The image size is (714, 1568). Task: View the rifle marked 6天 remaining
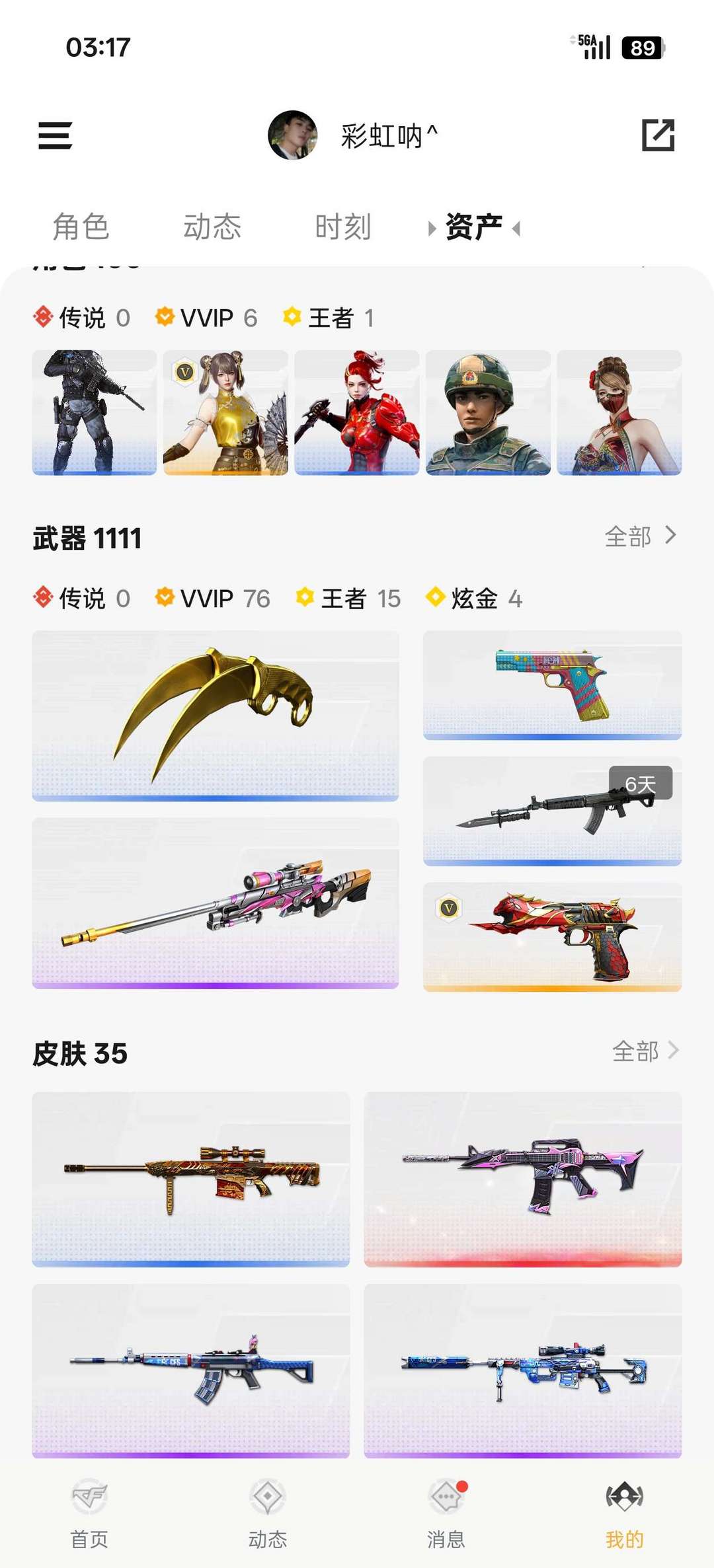point(553,813)
